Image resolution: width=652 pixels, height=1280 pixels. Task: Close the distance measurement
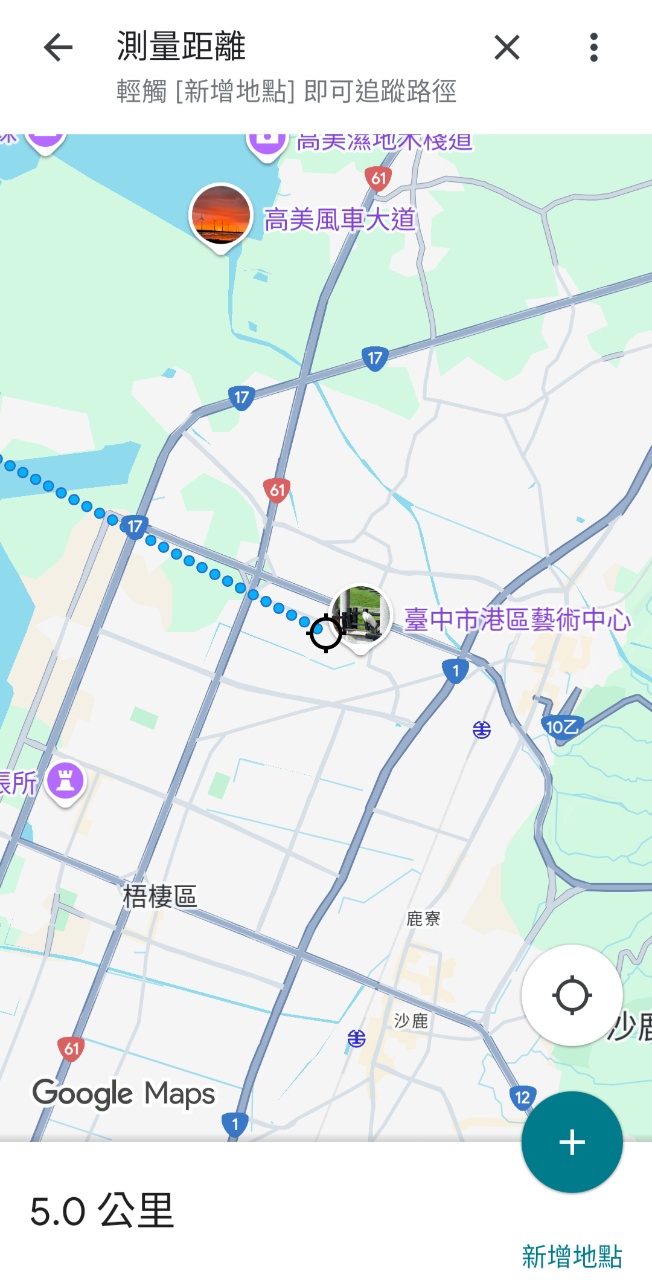tap(507, 47)
